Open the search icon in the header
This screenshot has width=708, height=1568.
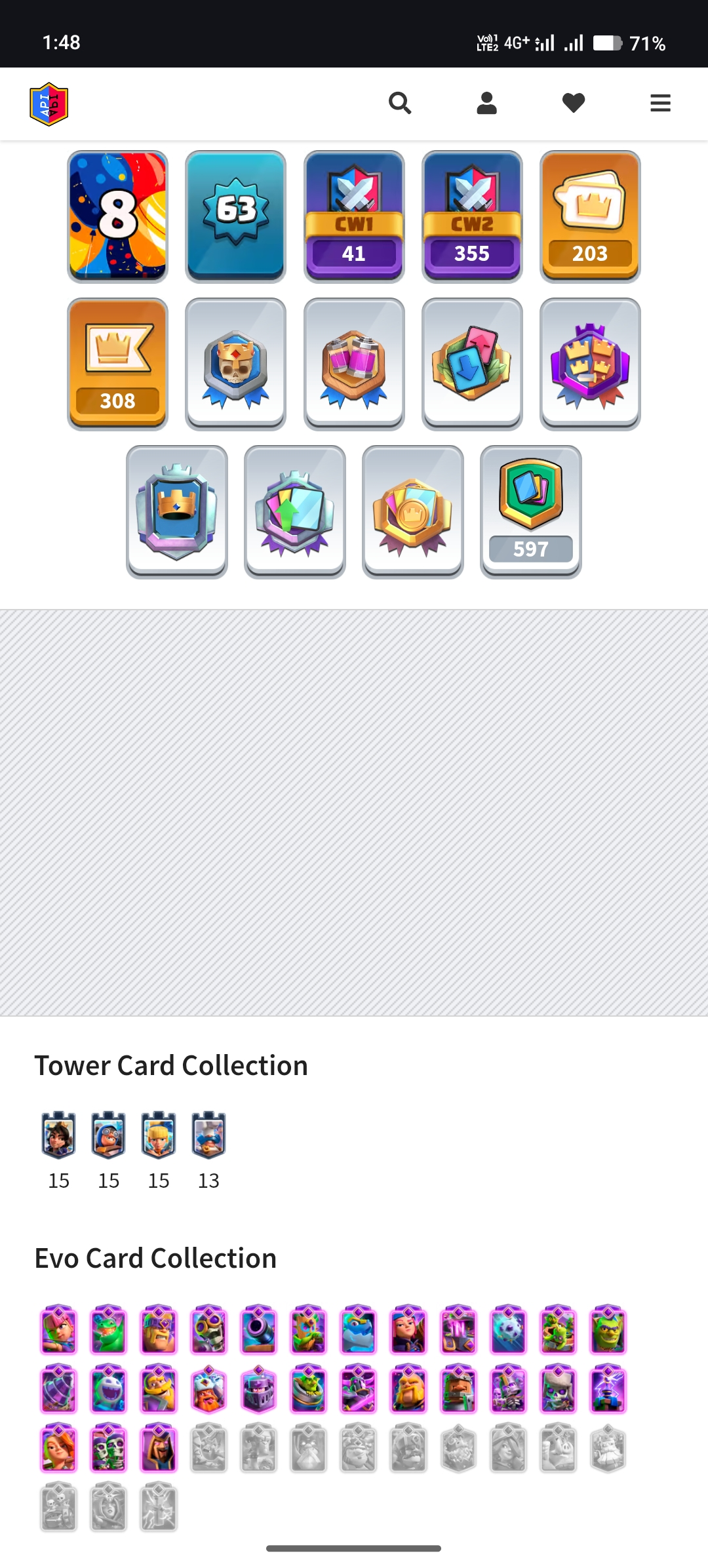[399, 103]
